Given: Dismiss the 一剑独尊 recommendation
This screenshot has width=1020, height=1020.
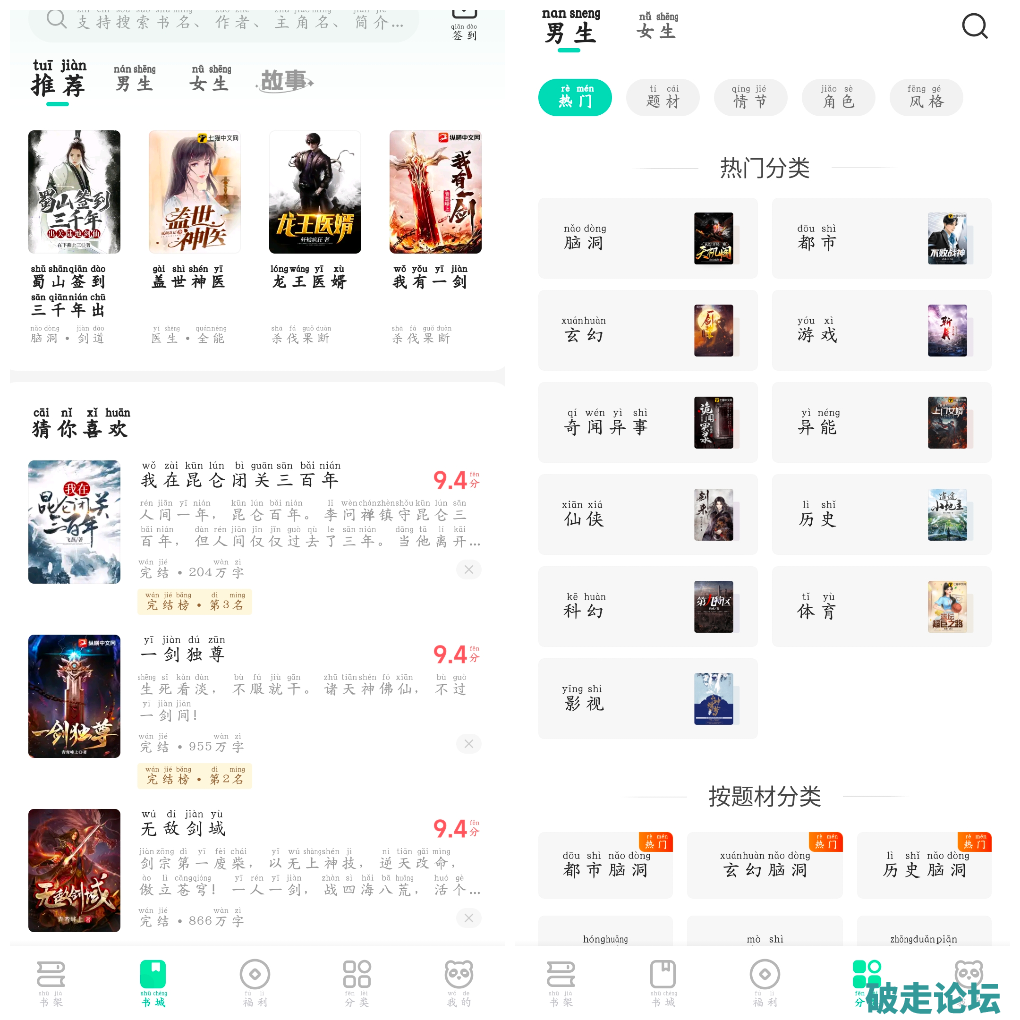Looking at the screenshot, I should pyautogui.click(x=469, y=744).
